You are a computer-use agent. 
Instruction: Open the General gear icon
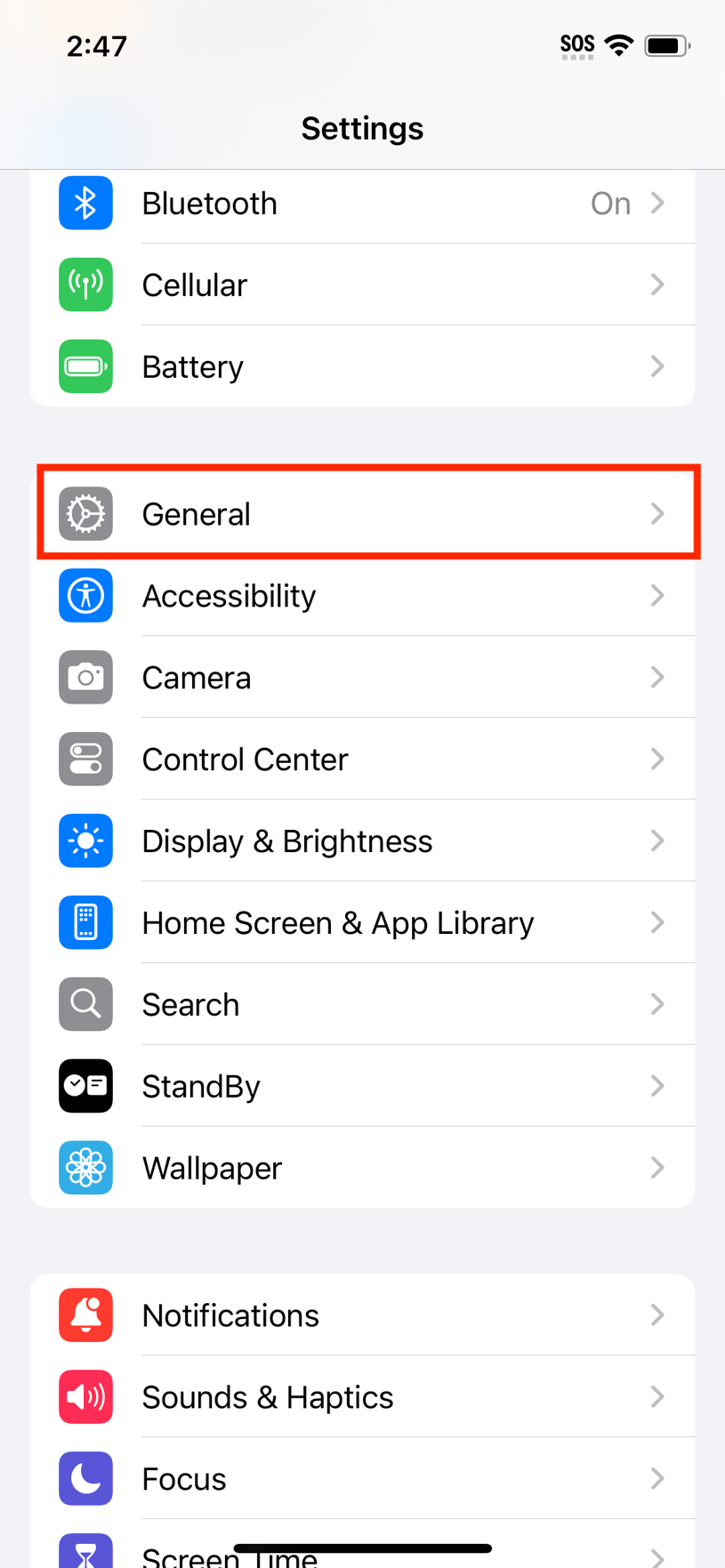tap(85, 513)
